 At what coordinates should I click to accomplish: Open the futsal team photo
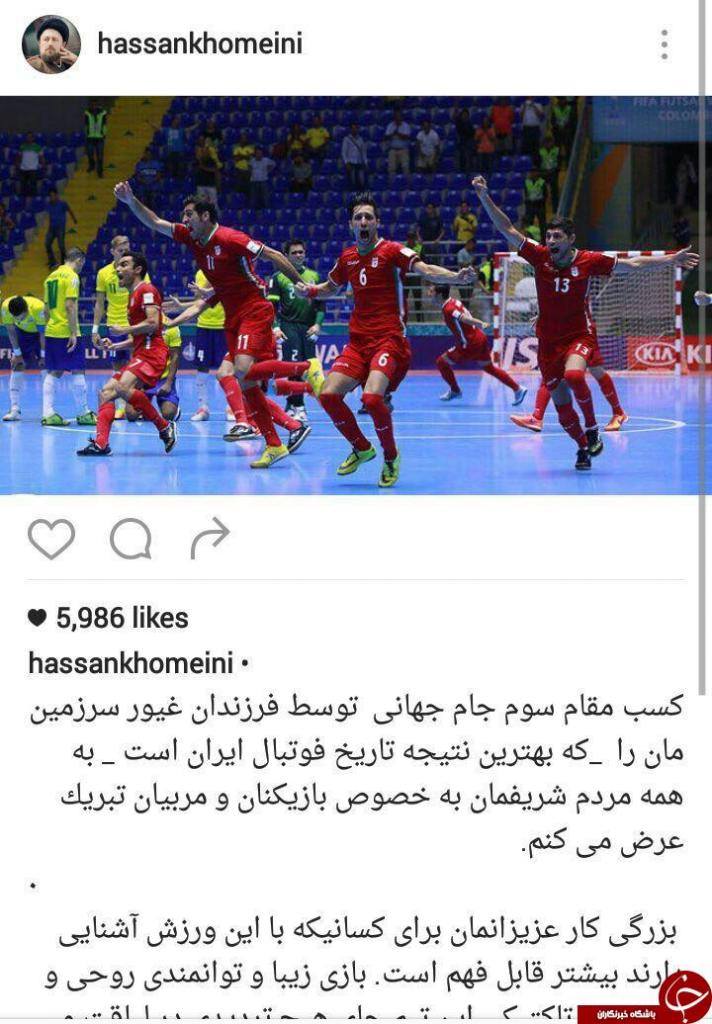coord(356,295)
